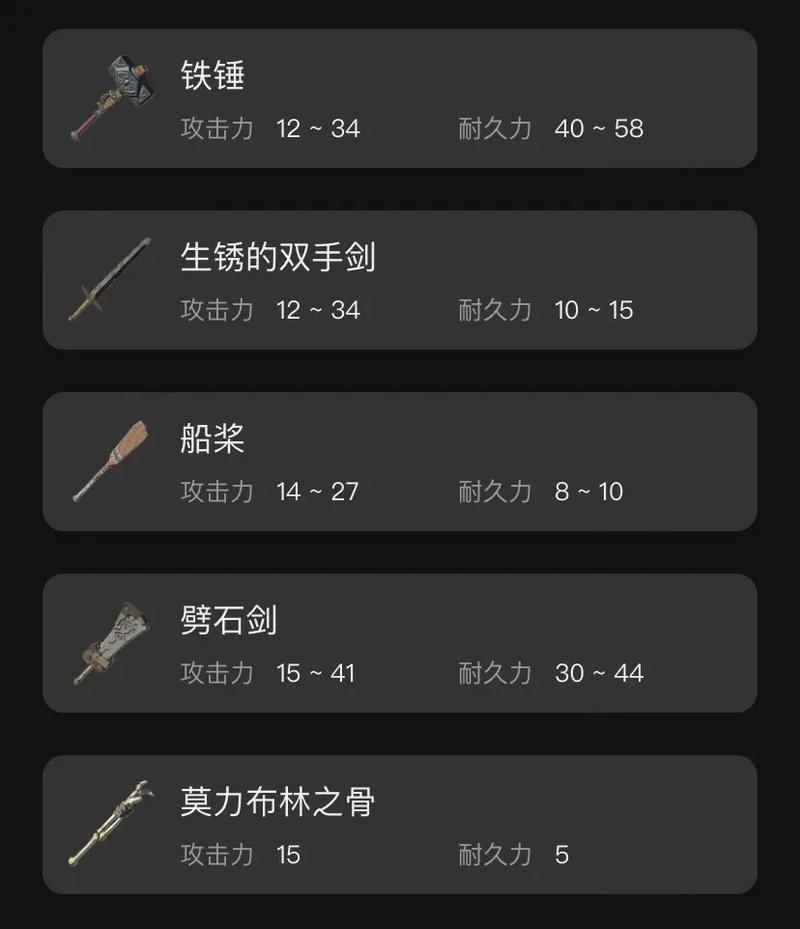Open the 铁锤 weapon card
Viewport: 800px width, 929px height.
pos(400,99)
